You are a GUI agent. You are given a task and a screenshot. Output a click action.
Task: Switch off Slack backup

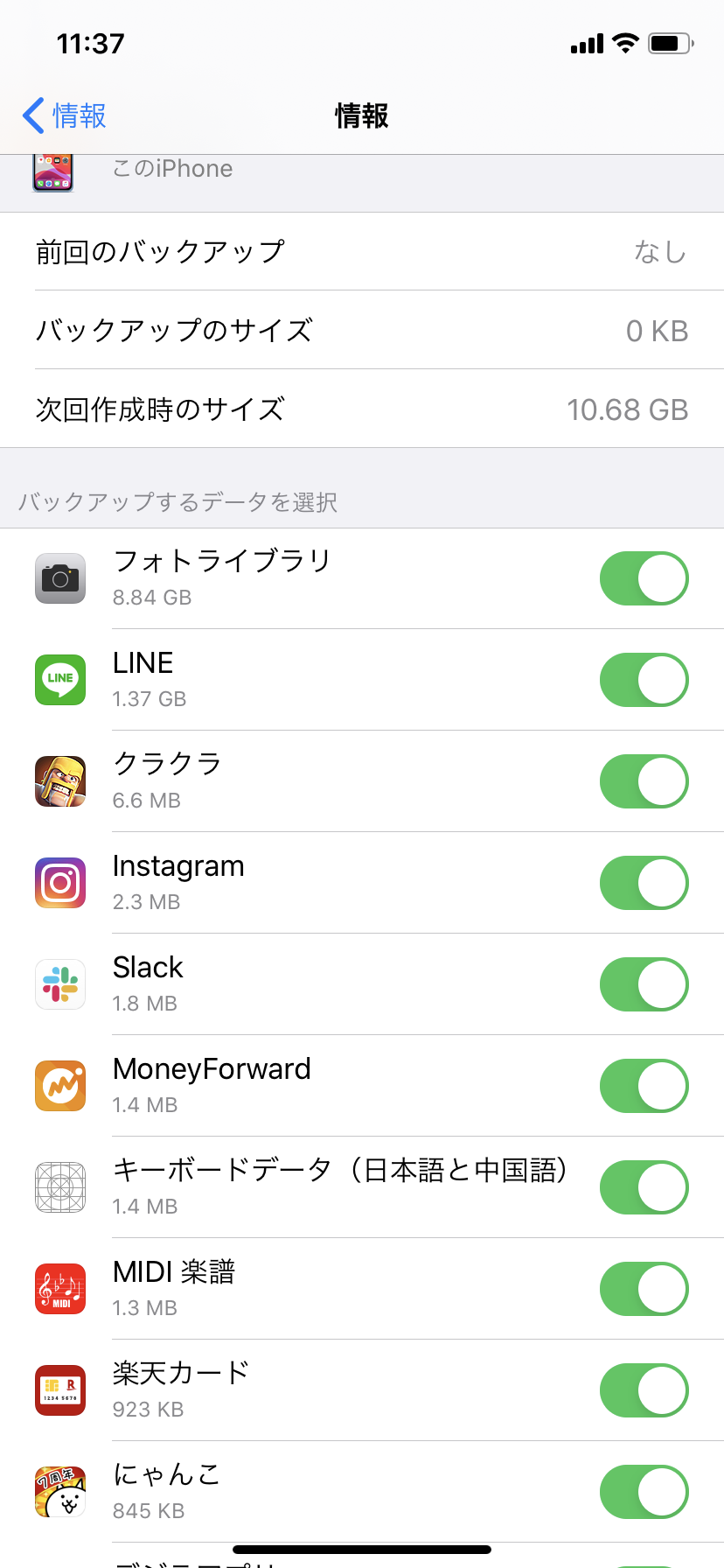tap(644, 984)
